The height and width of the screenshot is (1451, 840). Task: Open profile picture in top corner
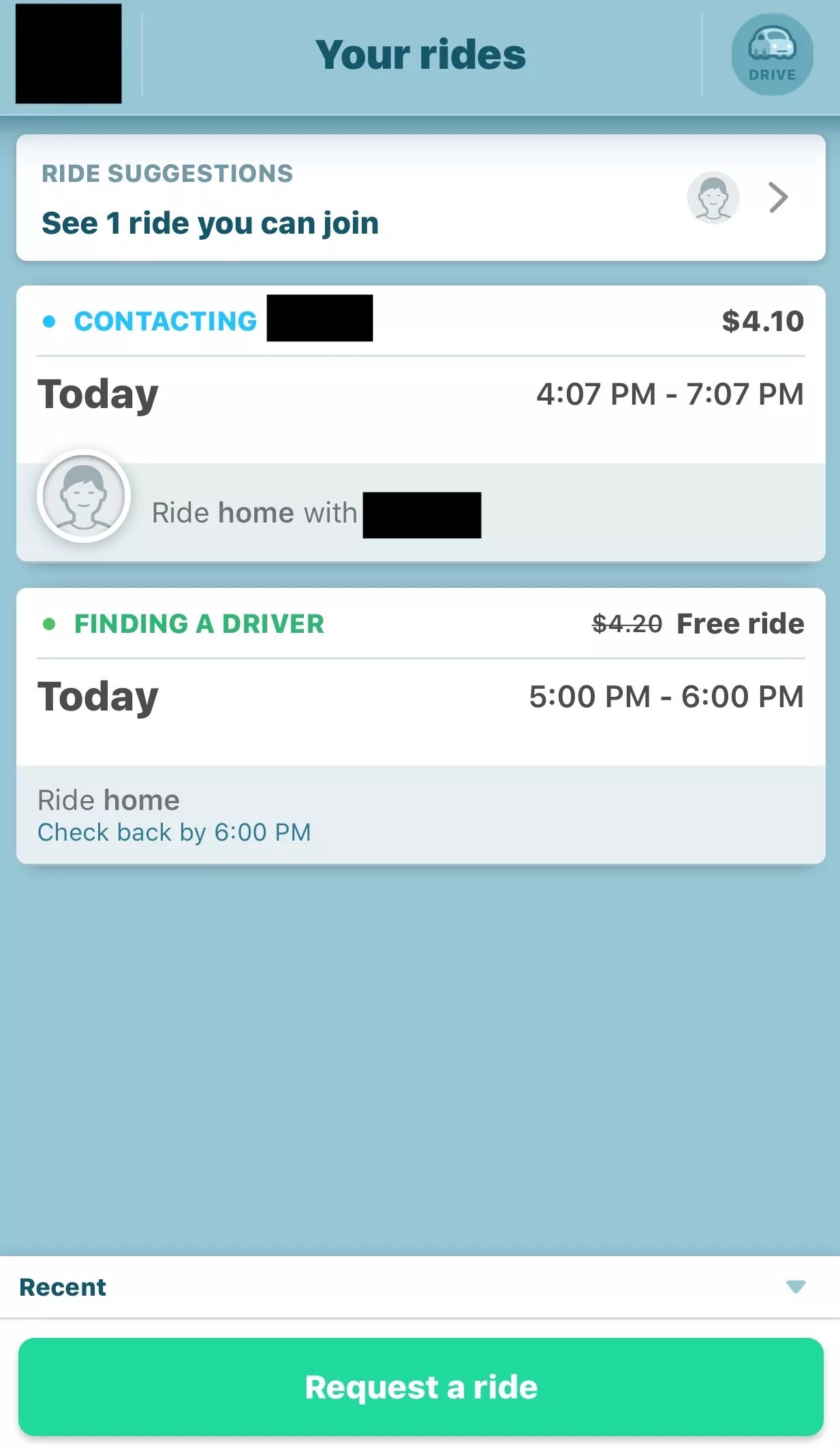point(68,54)
